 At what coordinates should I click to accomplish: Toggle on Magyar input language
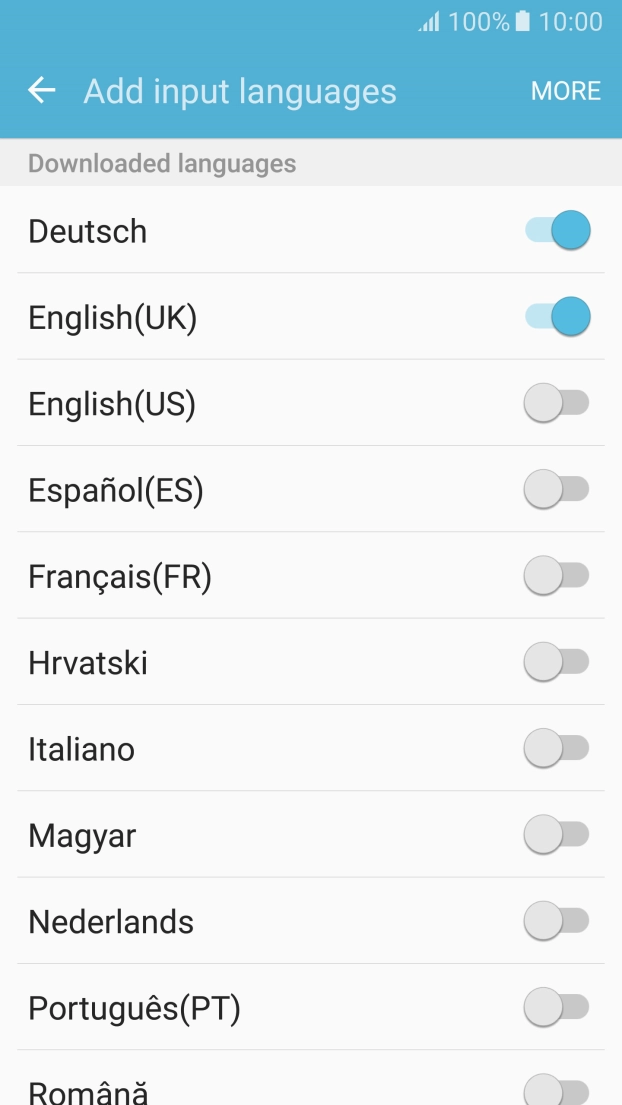click(x=557, y=834)
